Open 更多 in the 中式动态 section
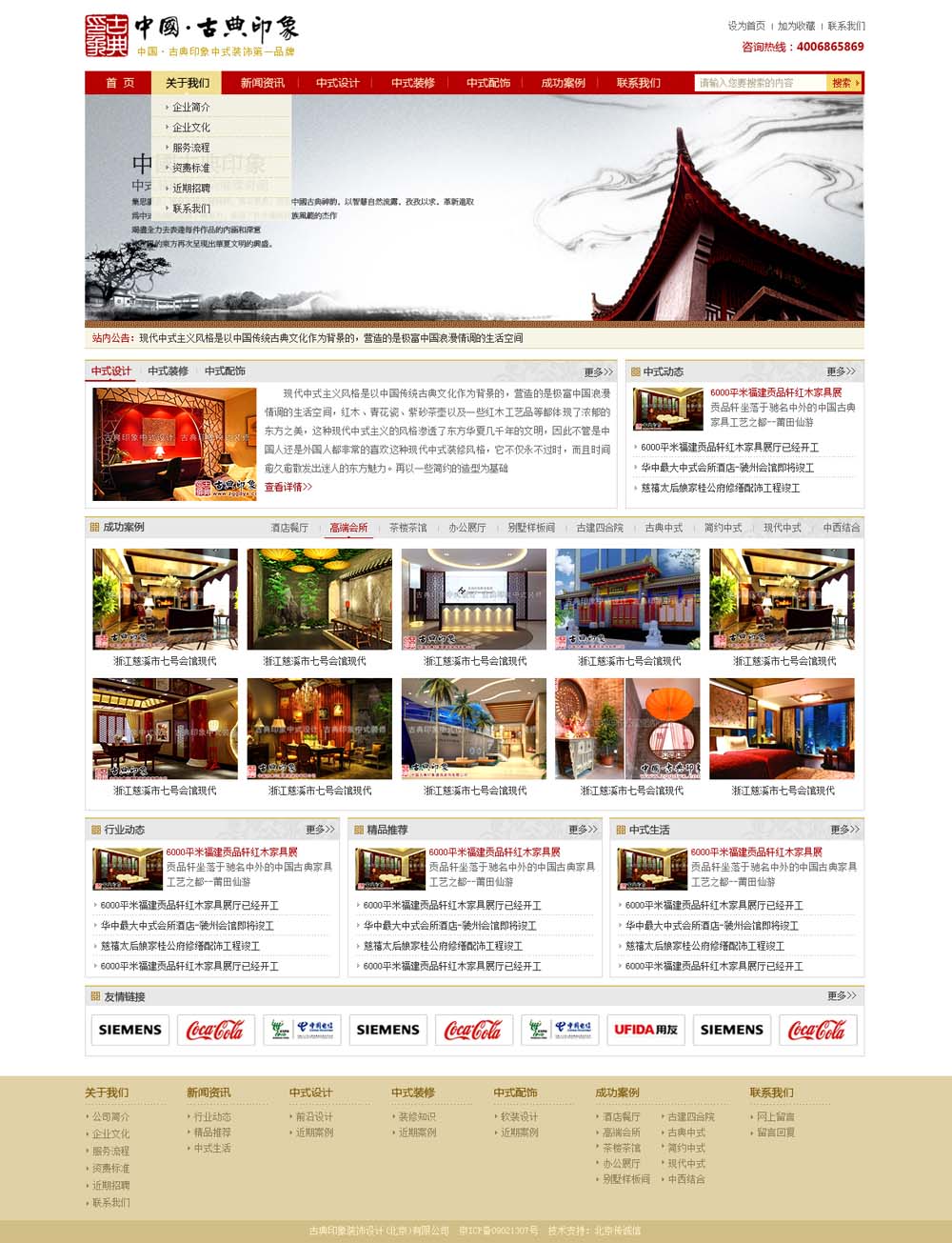This screenshot has width=952, height=1243. (x=841, y=371)
